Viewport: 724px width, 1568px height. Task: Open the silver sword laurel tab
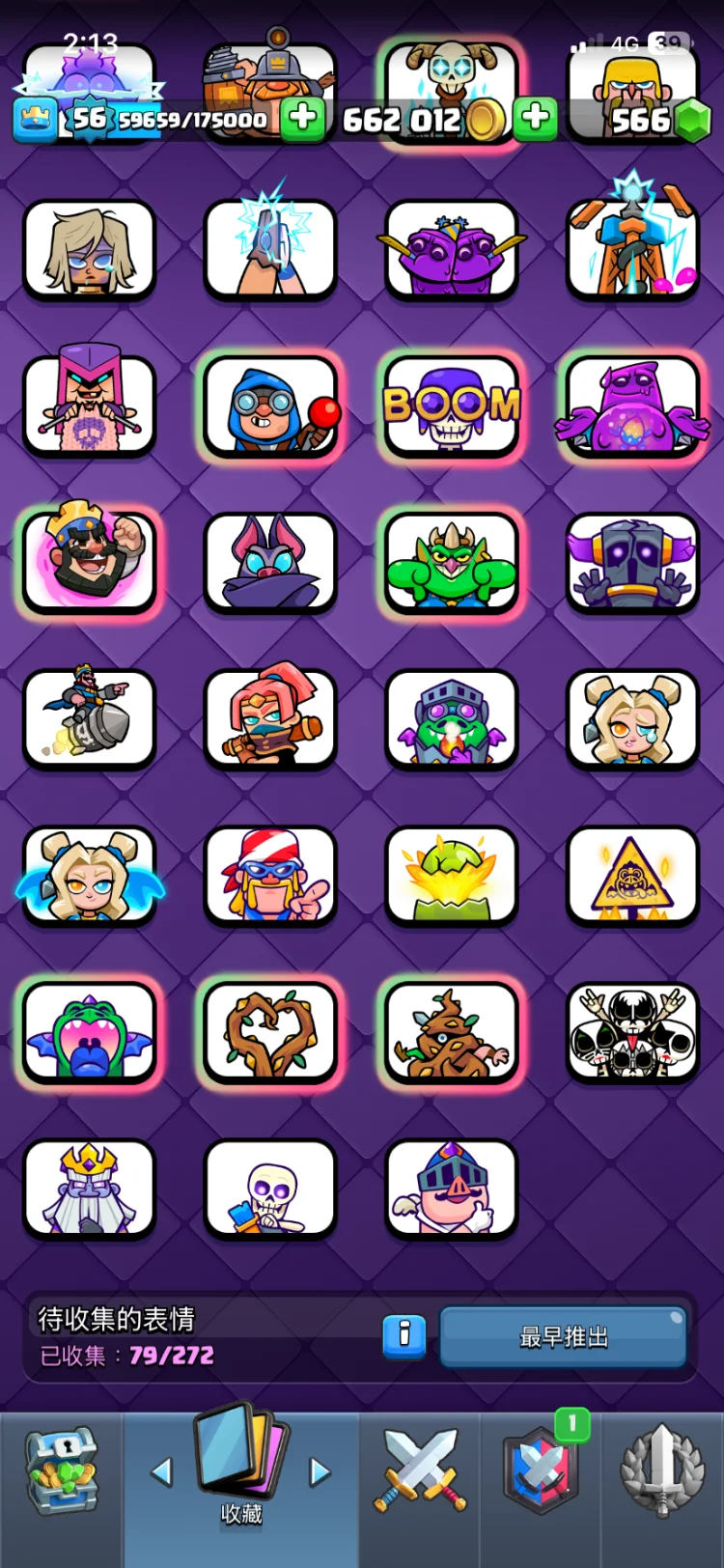(x=662, y=1472)
